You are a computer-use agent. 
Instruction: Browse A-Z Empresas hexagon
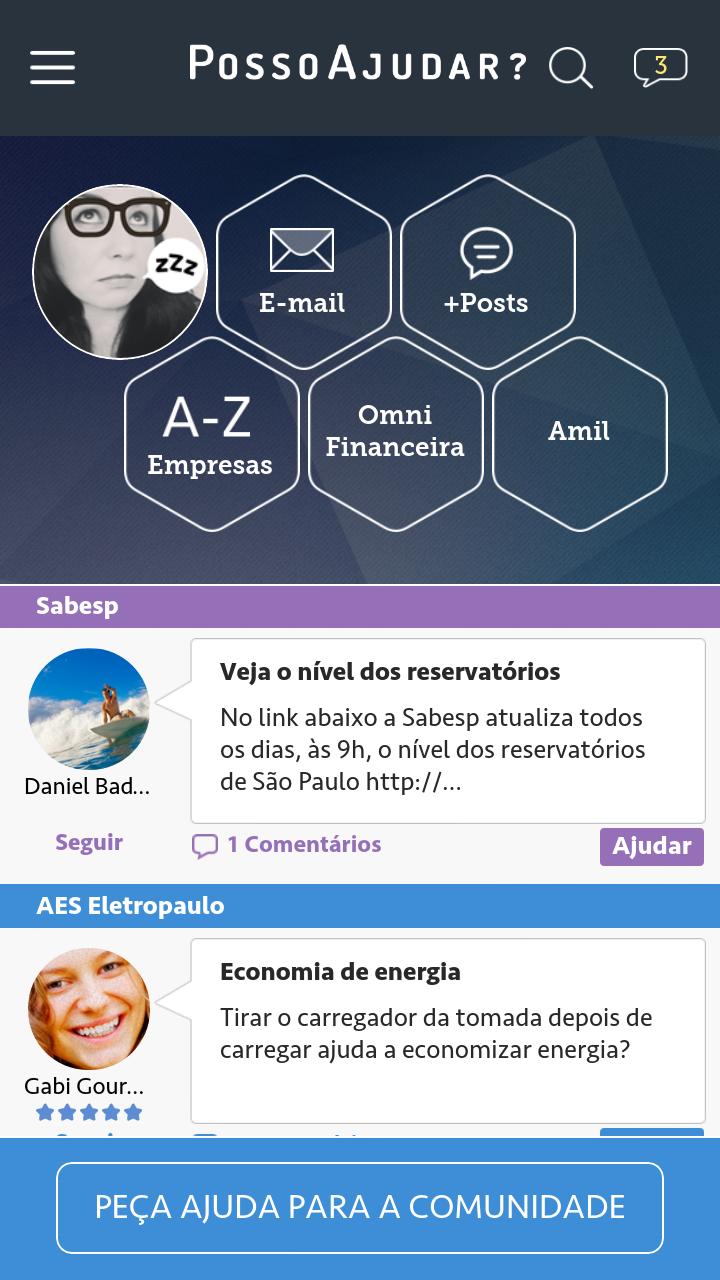pos(211,434)
